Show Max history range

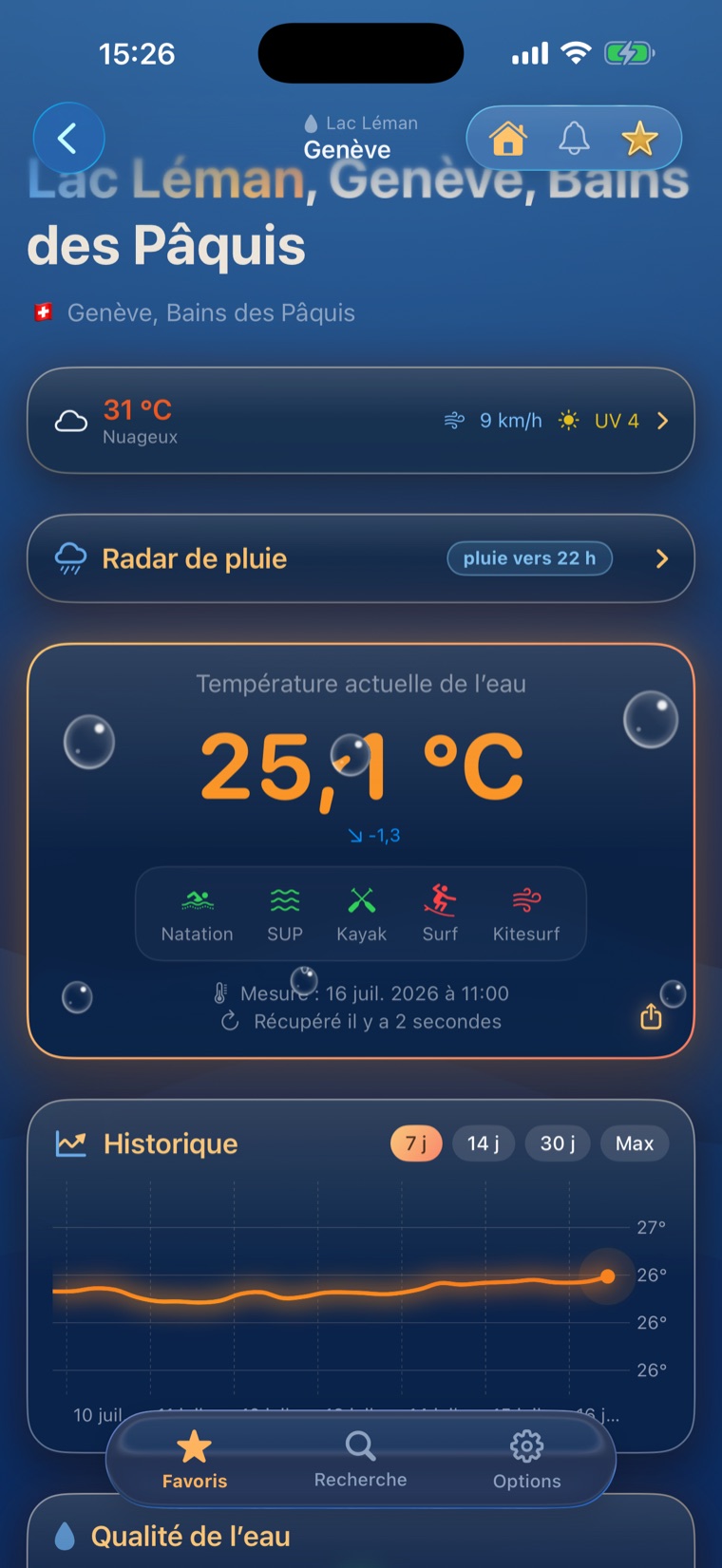click(635, 1143)
